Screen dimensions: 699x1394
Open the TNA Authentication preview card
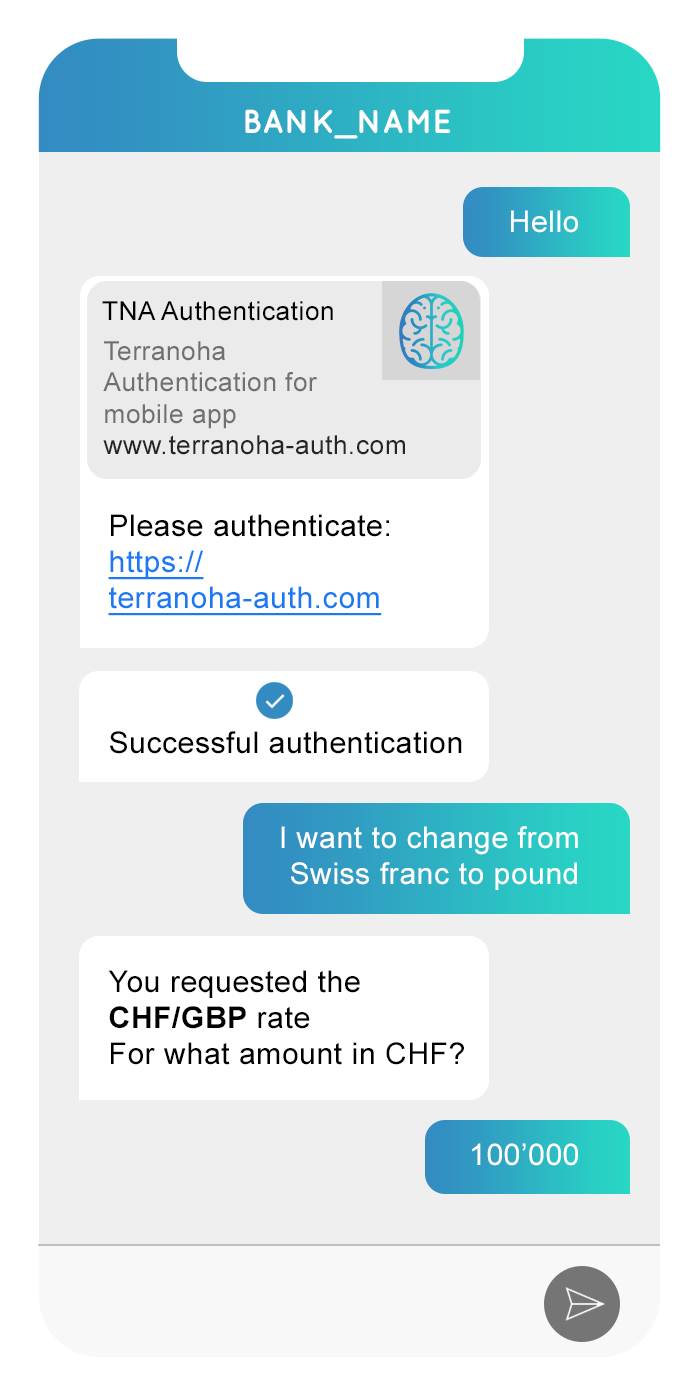point(284,379)
